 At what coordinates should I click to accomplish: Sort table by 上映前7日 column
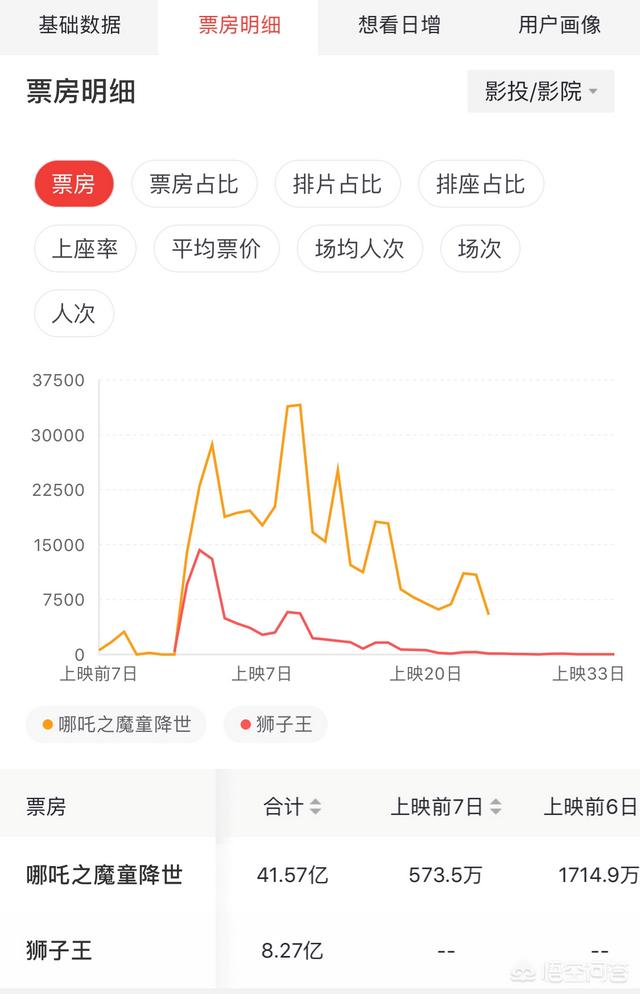[x=446, y=807]
